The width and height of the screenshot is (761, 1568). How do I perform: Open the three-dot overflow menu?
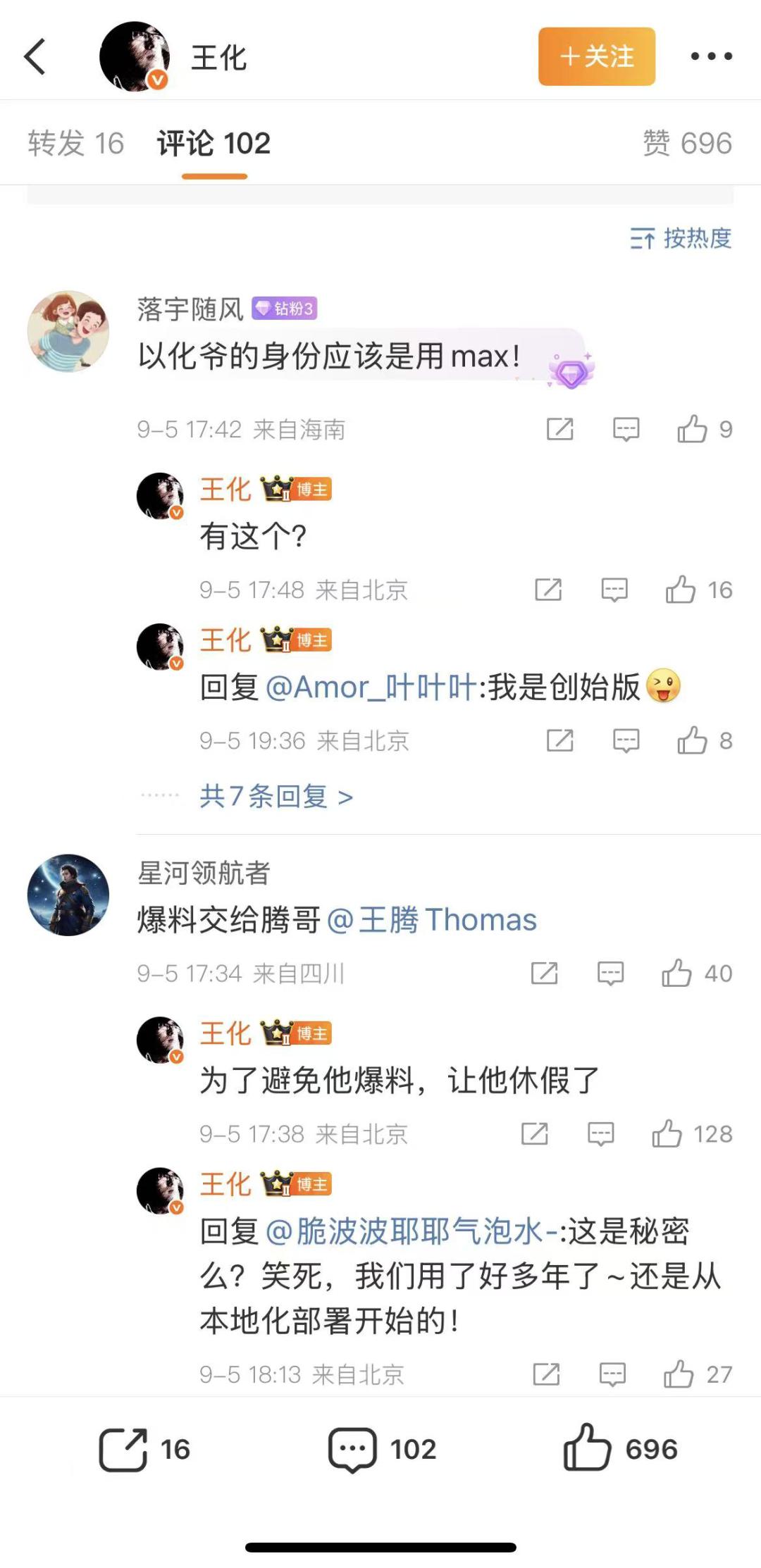(710, 56)
